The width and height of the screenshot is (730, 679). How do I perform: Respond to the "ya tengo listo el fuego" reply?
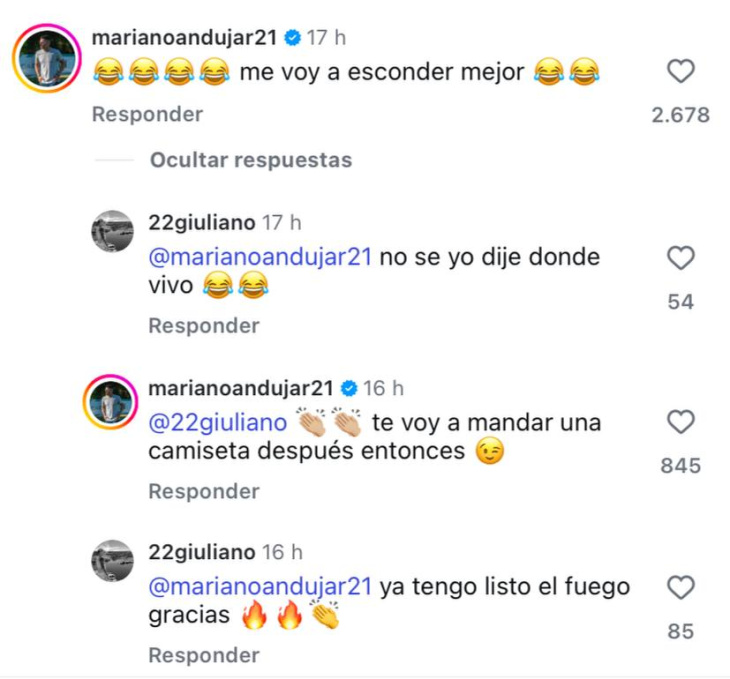(204, 656)
